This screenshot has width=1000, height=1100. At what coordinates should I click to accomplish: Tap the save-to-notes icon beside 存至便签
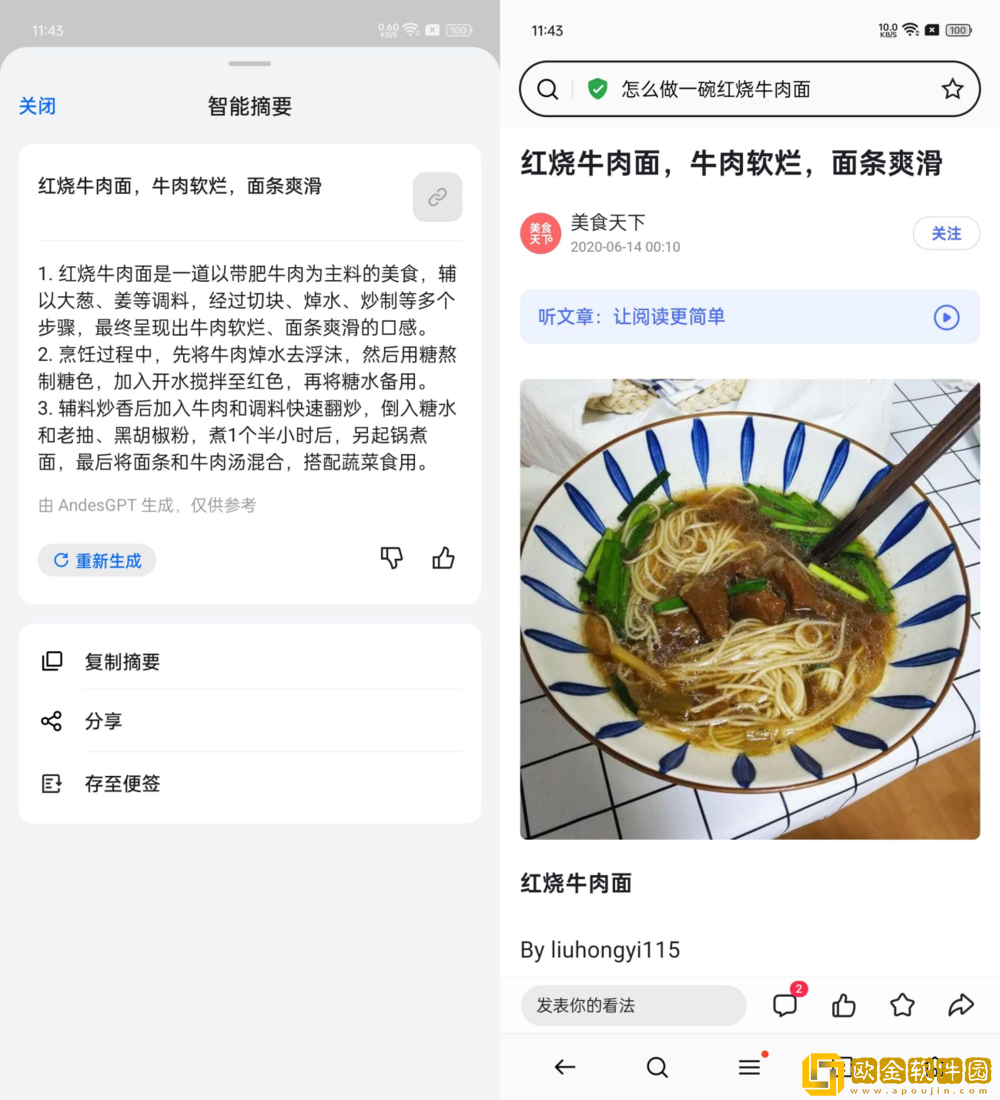click(x=51, y=784)
